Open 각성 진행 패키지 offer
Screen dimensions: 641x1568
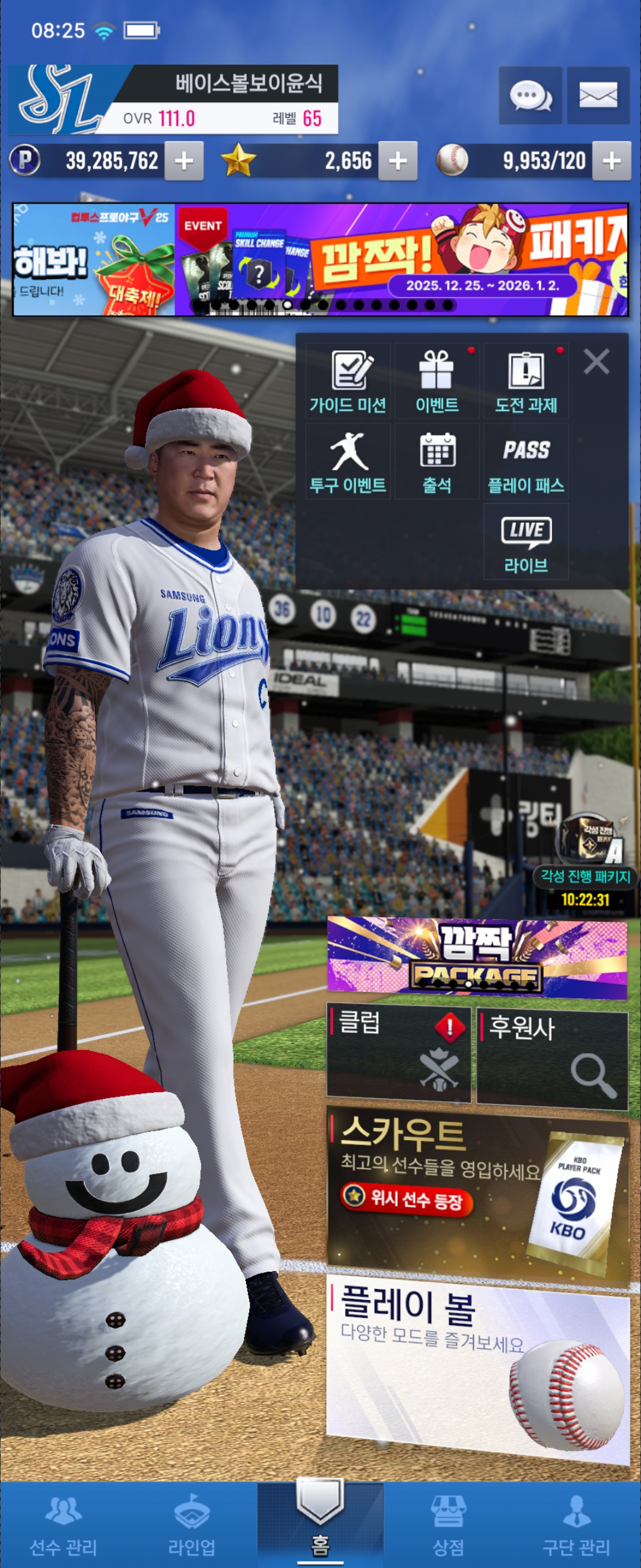point(585,852)
